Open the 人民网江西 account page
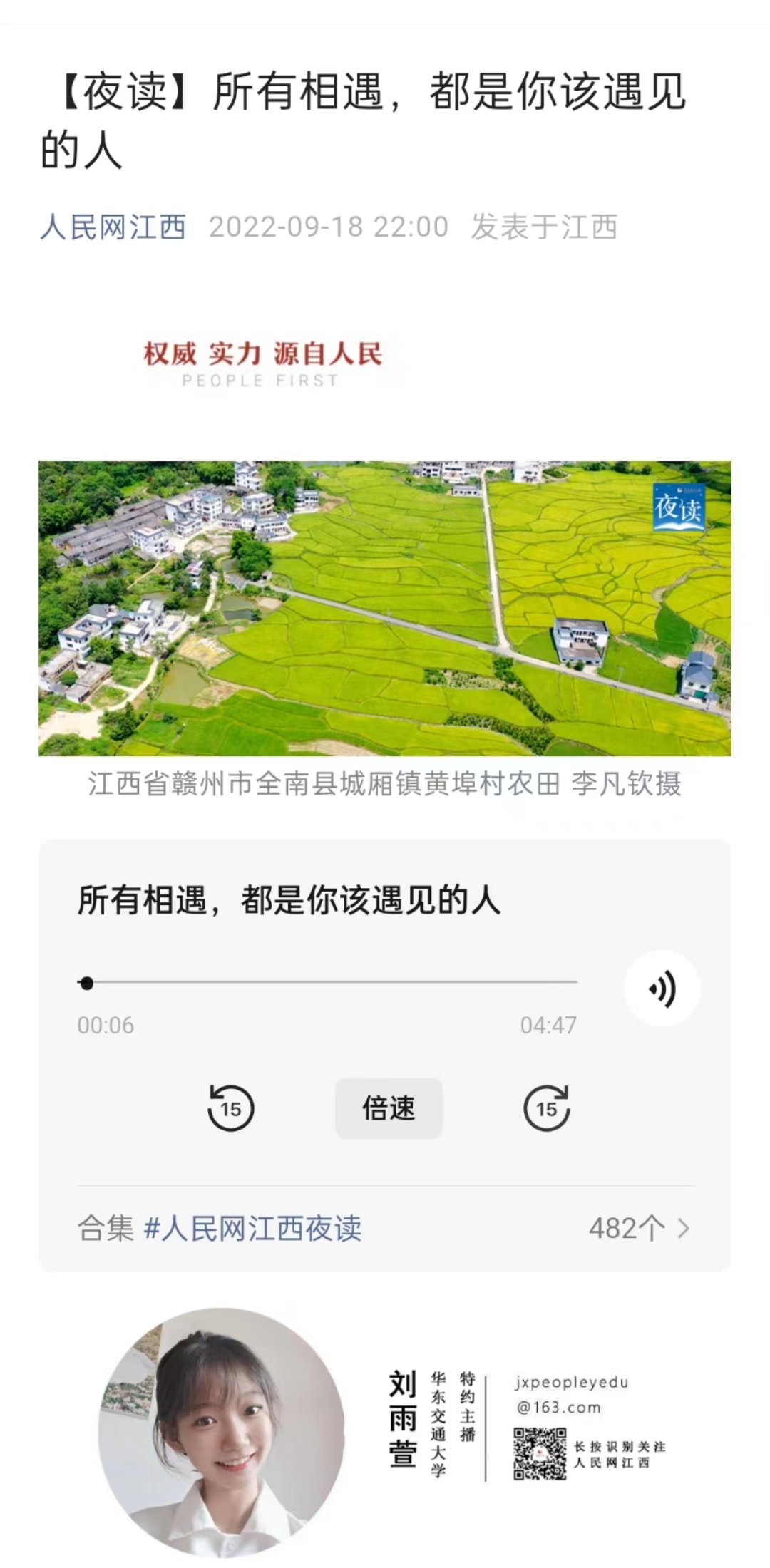This screenshot has width=770, height=1568. (113, 227)
